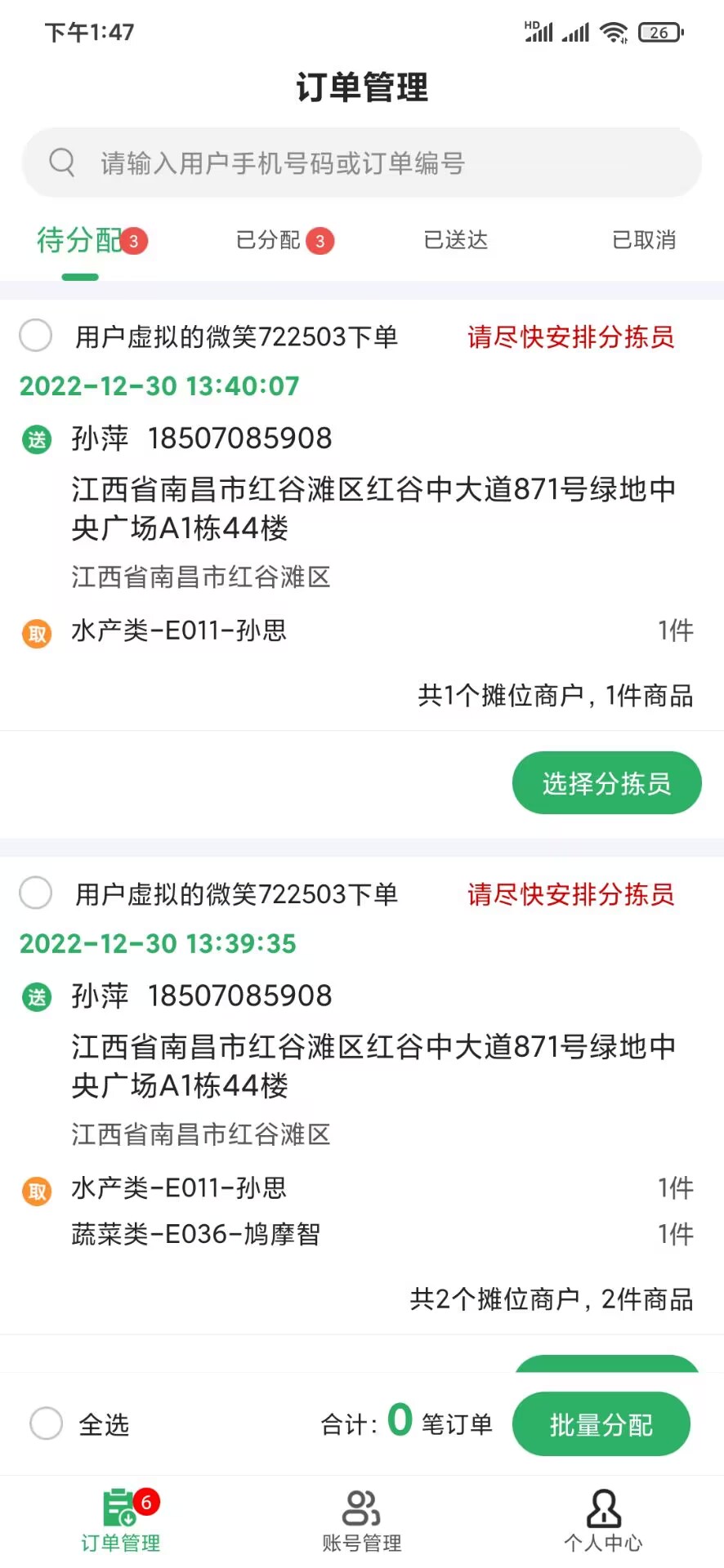Switch to the 已送达 tab
This screenshot has width=724, height=1568.
pyautogui.click(x=456, y=240)
